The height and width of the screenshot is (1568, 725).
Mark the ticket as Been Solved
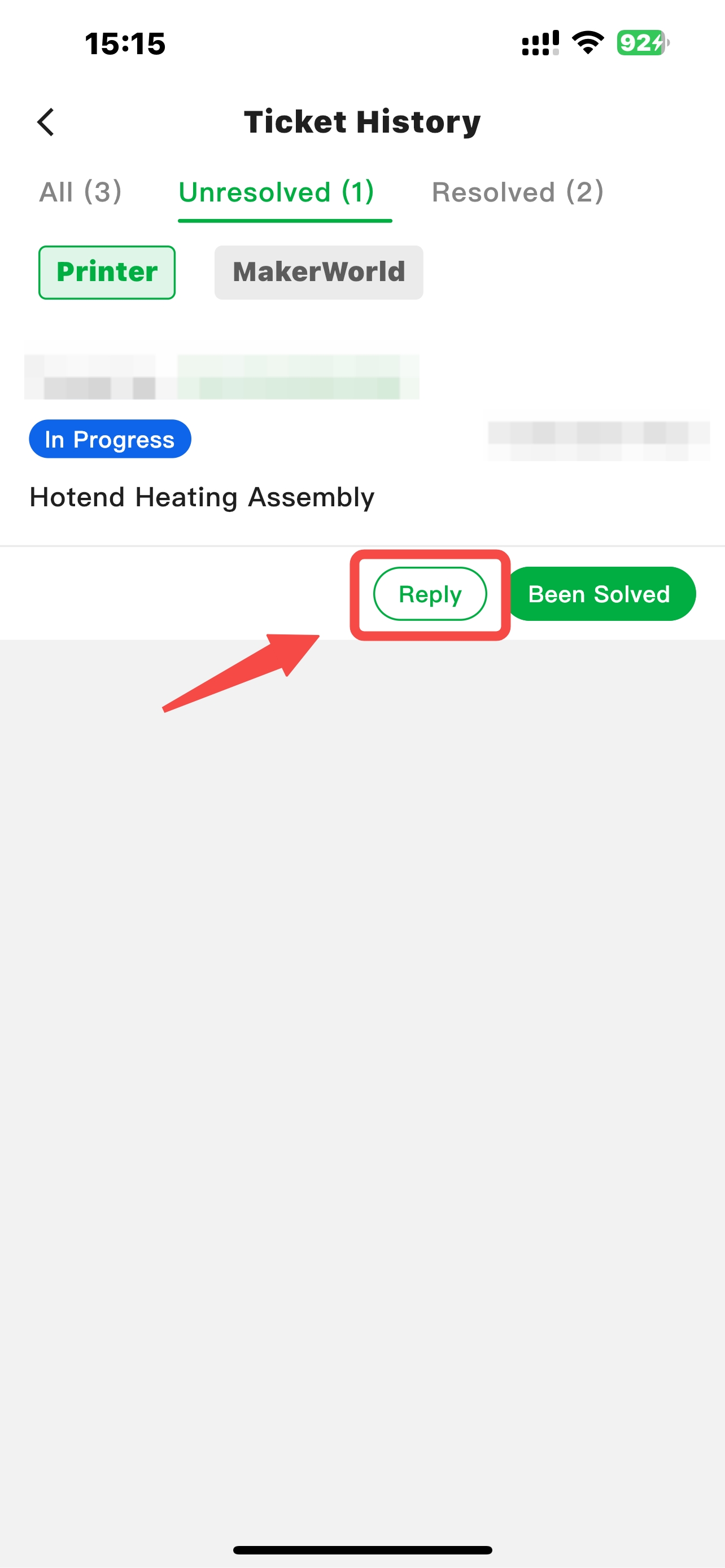click(599, 593)
